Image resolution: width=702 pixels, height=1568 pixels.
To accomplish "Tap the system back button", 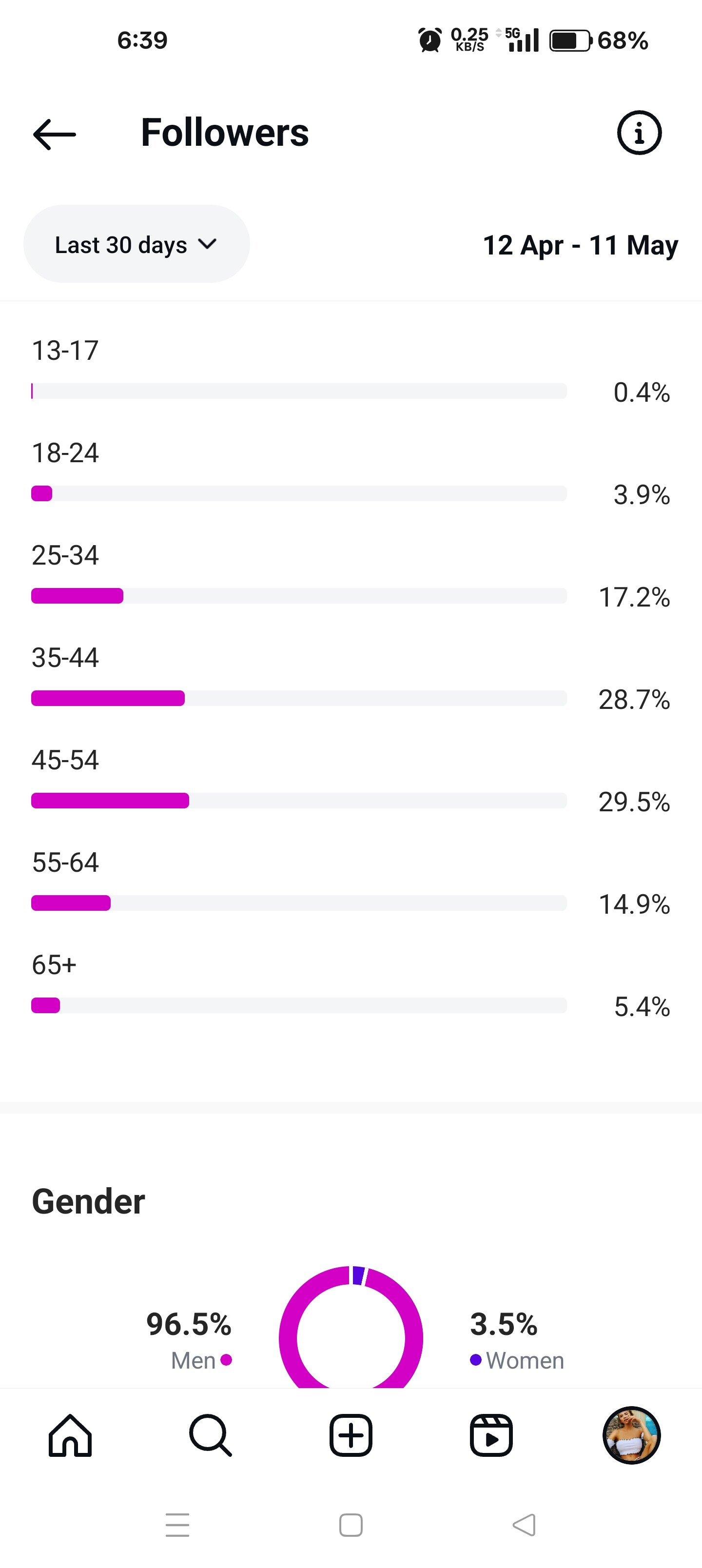I will point(524,1525).
